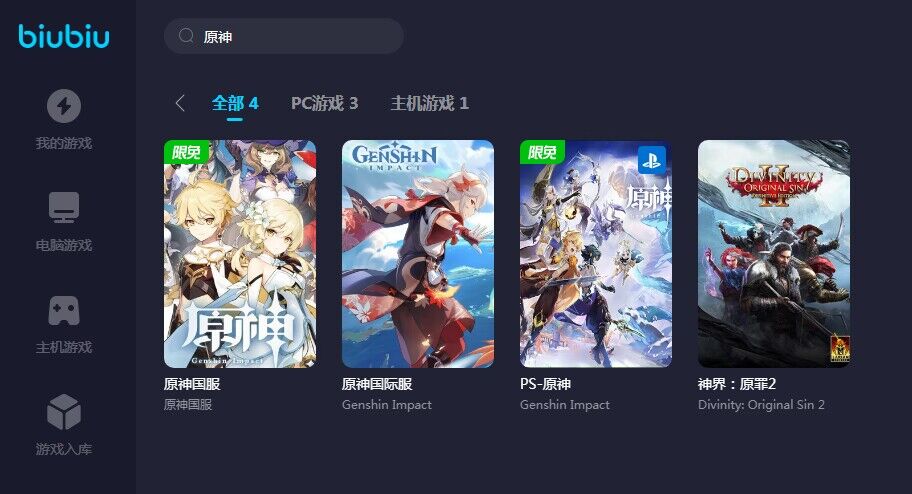Open the 原神国服 game card
The height and width of the screenshot is (494, 912).
[240, 254]
